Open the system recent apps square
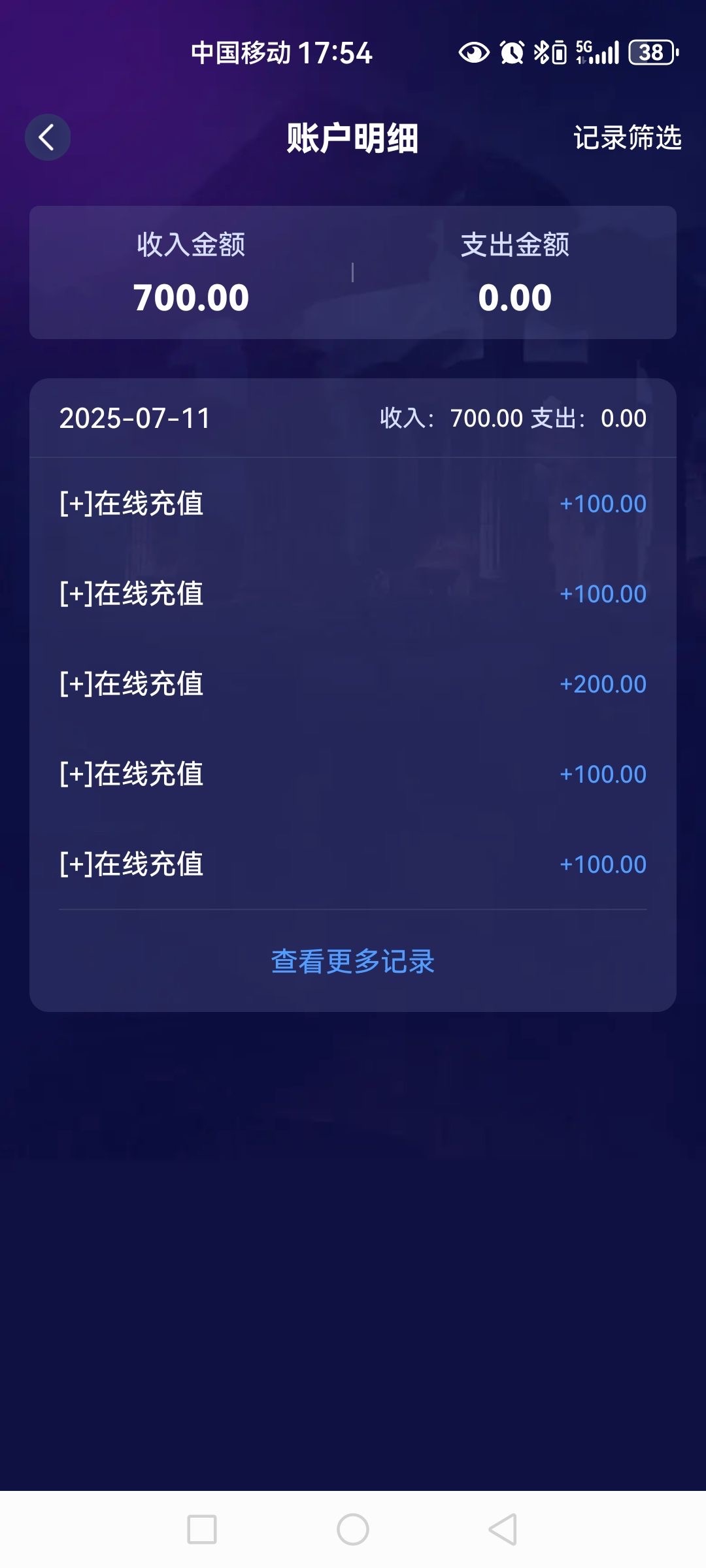Viewport: 706px width, 1568px height. [202, 1529]
